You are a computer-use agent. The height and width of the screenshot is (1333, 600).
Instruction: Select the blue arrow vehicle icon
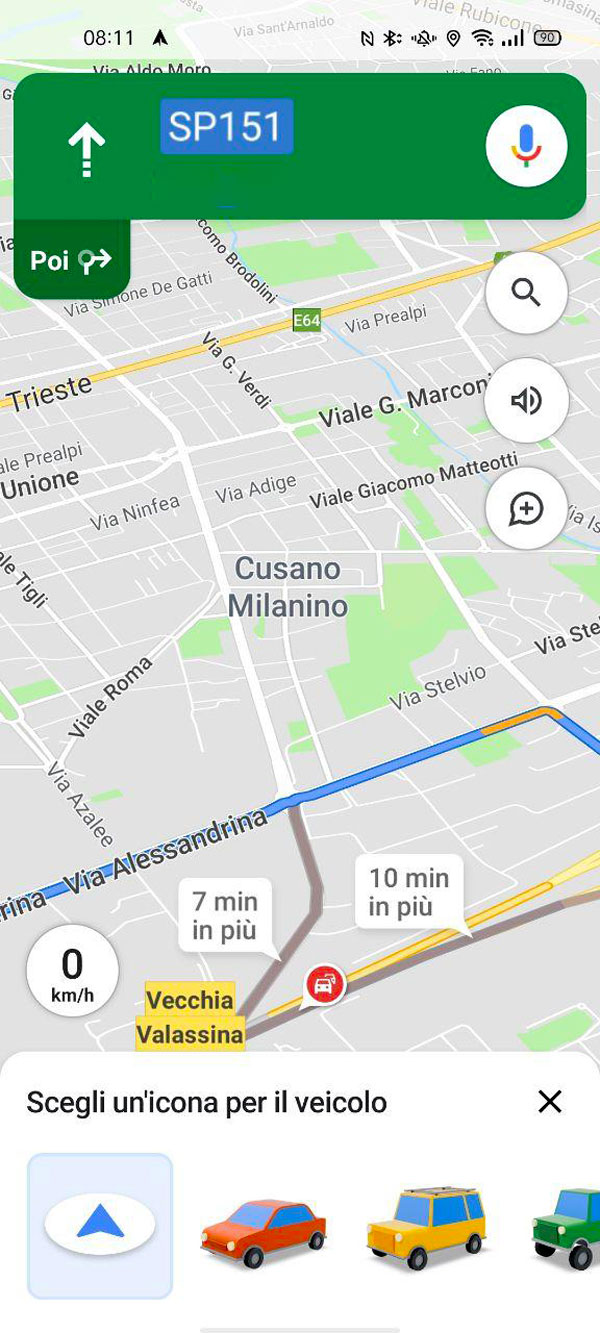(100, 1225)
